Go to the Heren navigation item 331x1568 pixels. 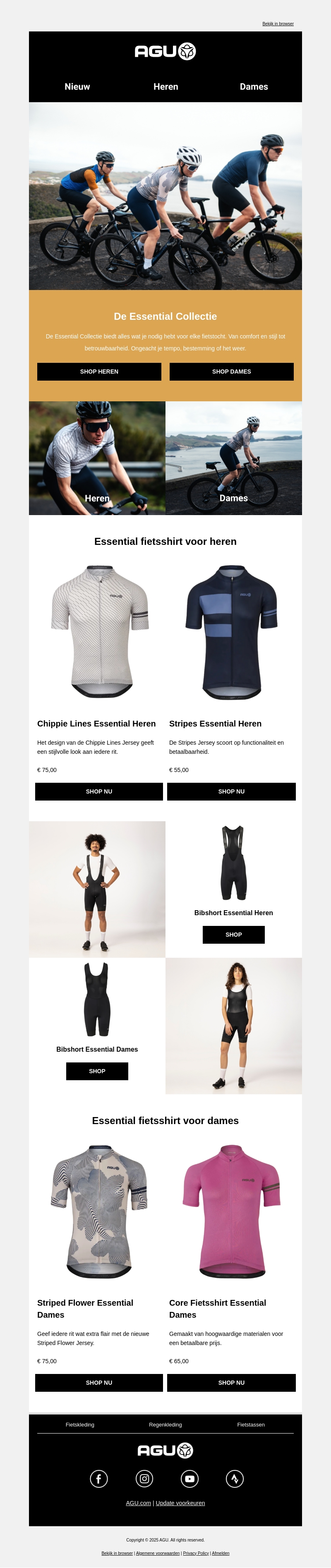pyautogui.click(x=165, y=86)
